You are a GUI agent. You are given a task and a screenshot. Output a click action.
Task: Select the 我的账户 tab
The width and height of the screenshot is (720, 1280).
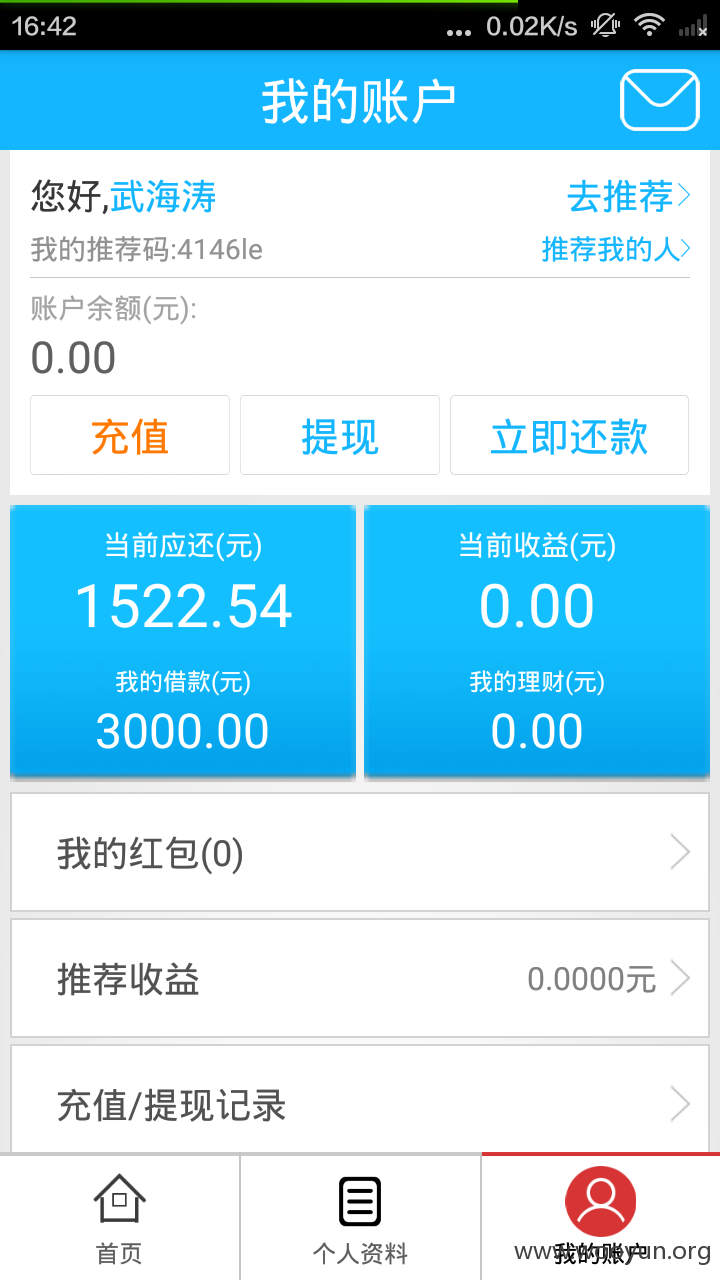click(x=601, y=1217)
